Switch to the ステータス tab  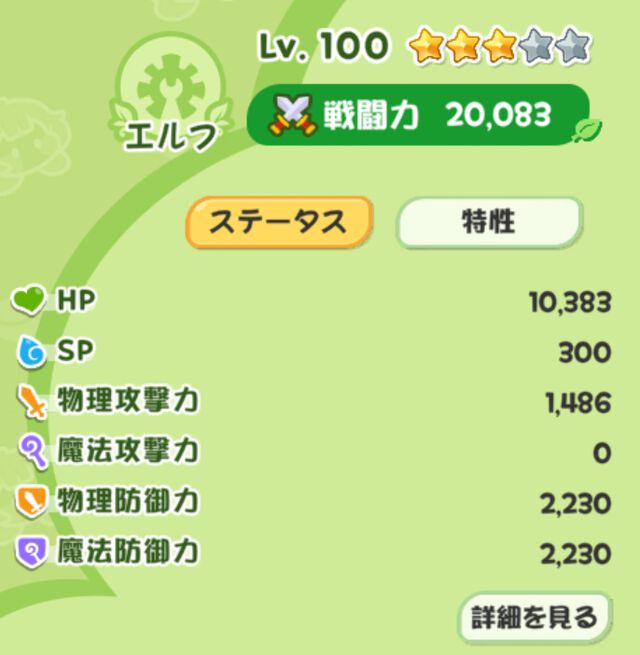coord(279,223)
